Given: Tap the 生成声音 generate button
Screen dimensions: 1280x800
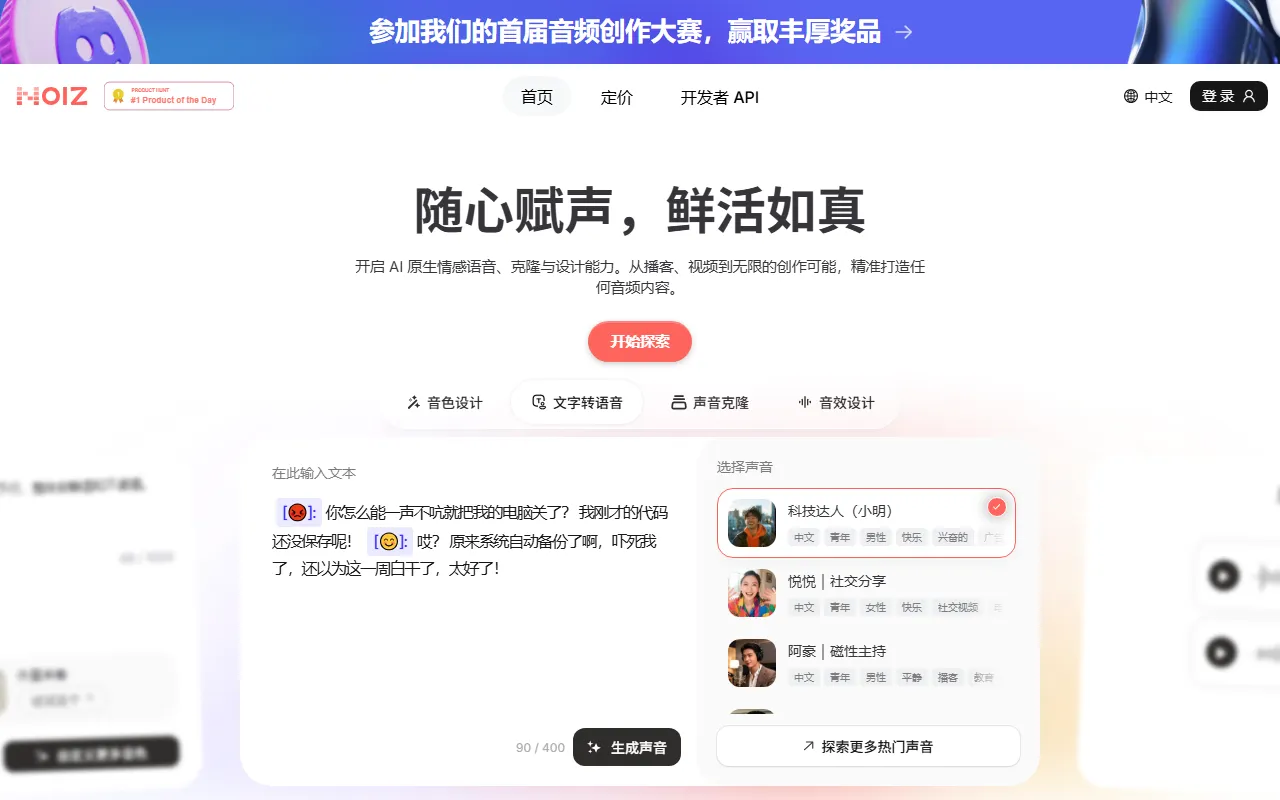Looking at the screenshot, I should point(627,747).
